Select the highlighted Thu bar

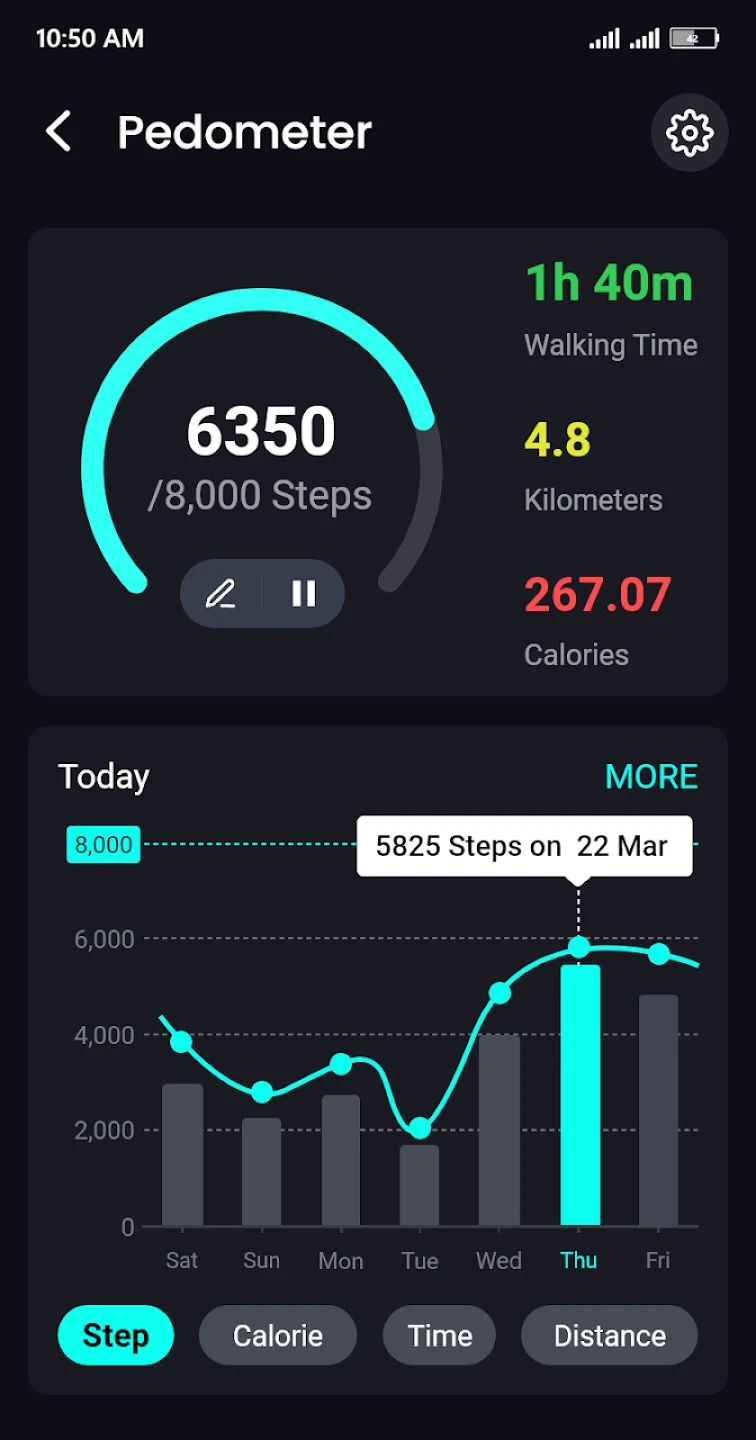click(579, 1095)
